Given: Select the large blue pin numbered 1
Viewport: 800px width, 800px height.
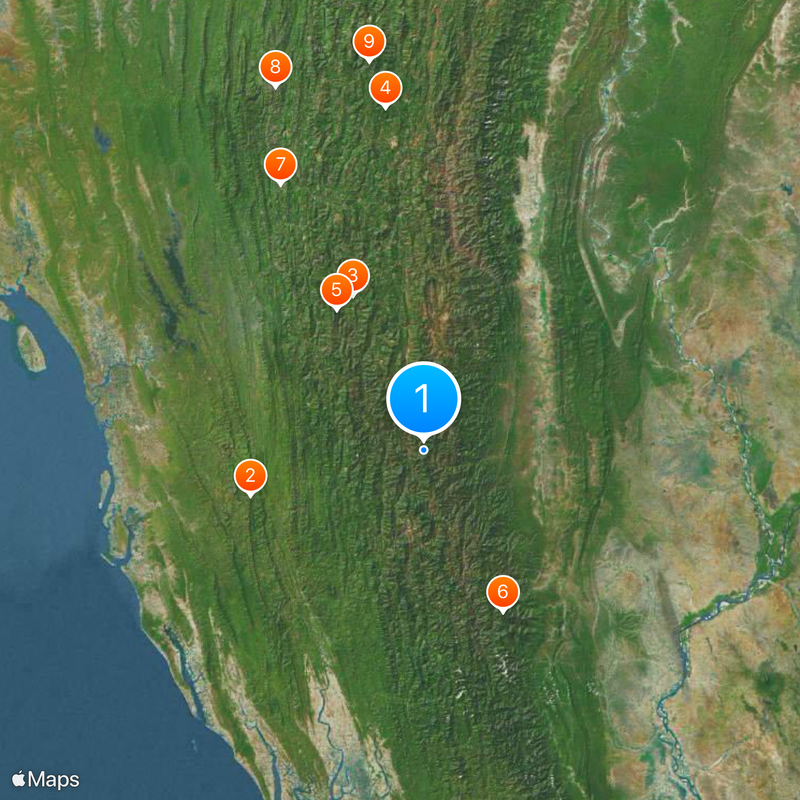Looking at the screenshot, I should point(423,399).
